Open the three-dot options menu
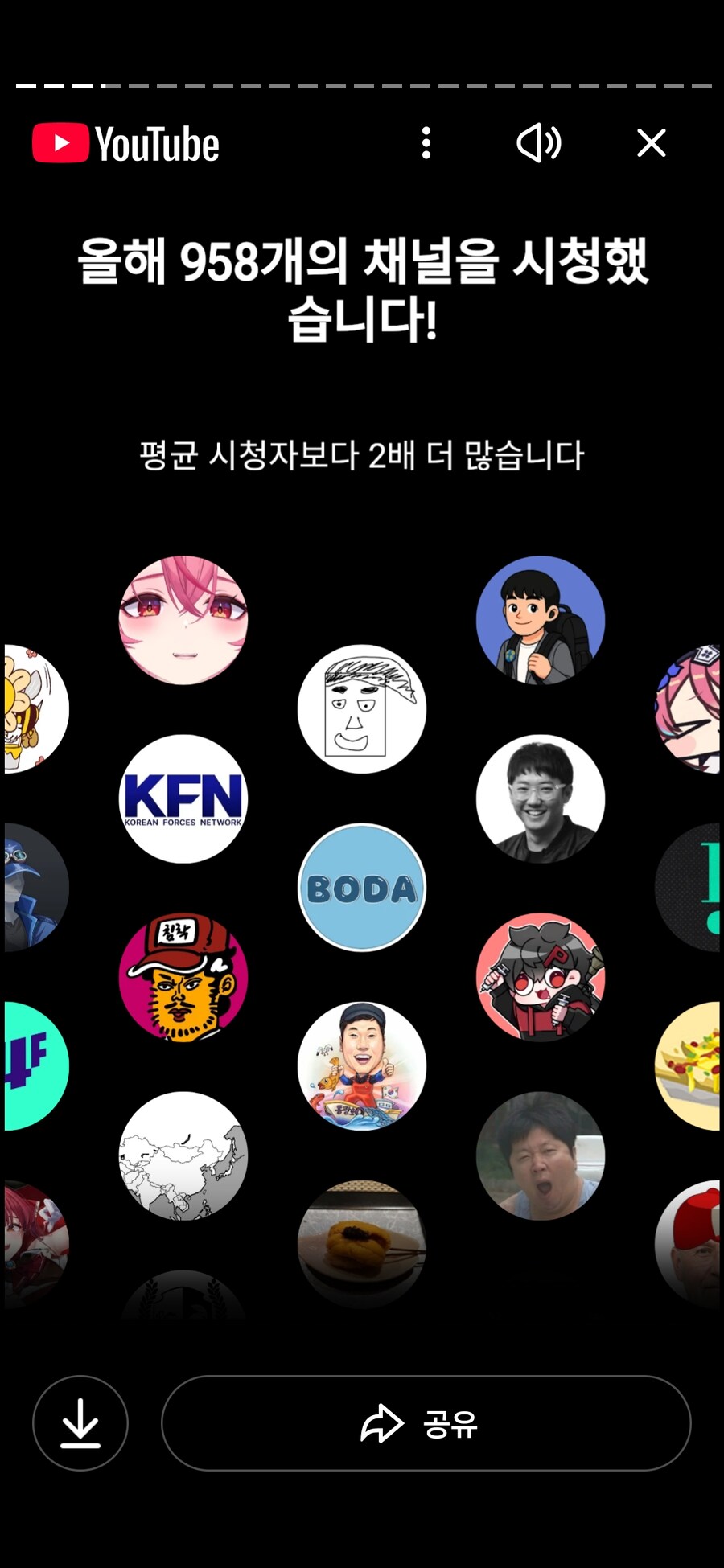 [x=426, y=143]
